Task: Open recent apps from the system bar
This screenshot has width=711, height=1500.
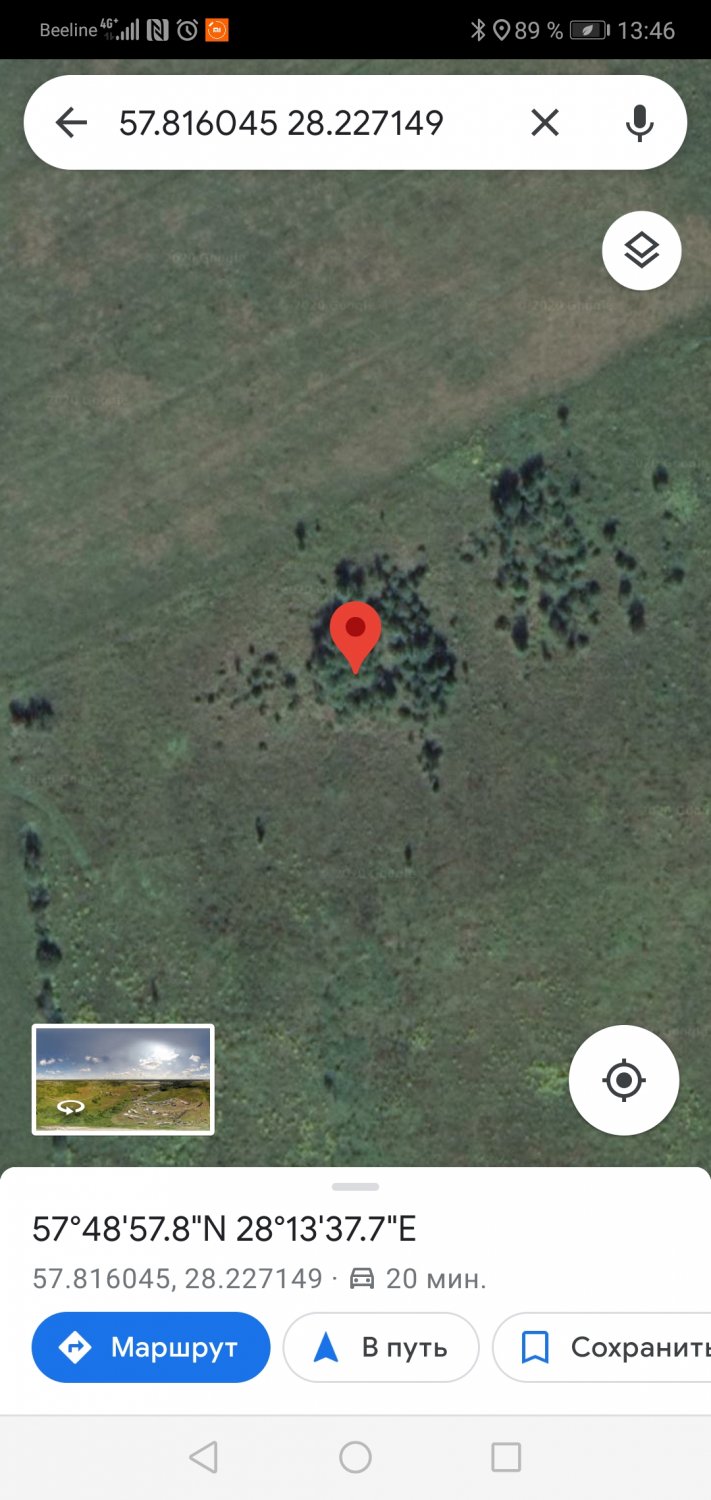Action: point(506,1457)
